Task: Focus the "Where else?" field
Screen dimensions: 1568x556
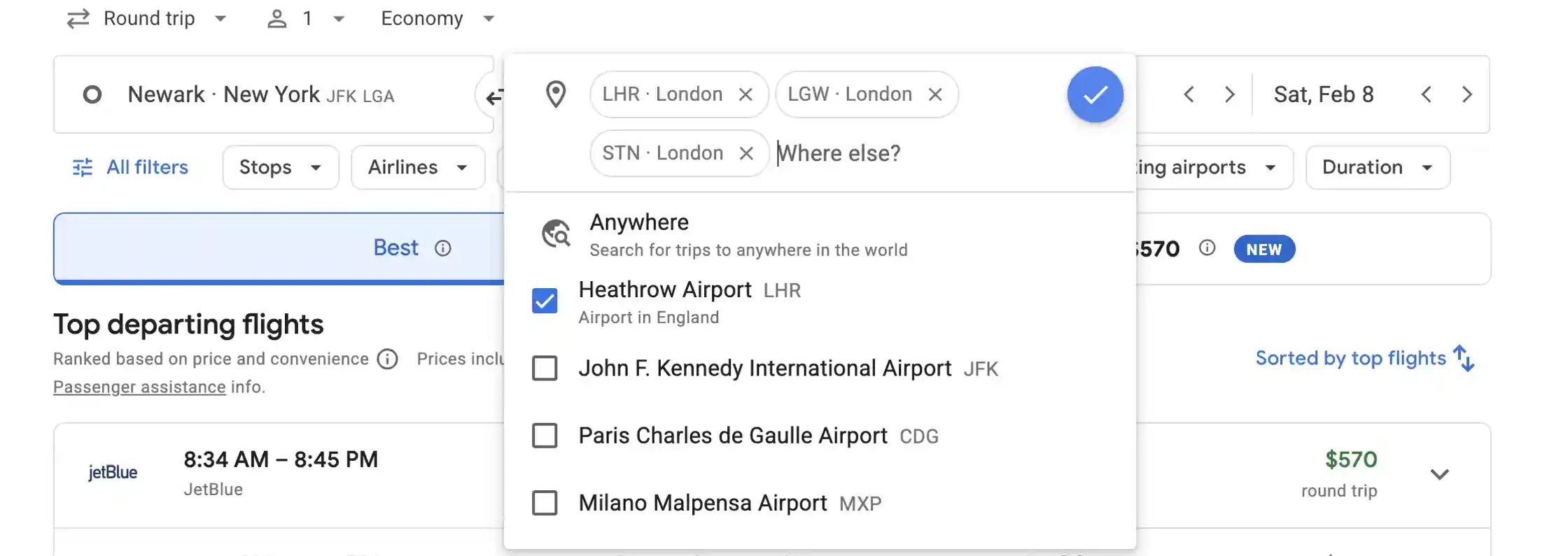Action: (x=910, y=153)
